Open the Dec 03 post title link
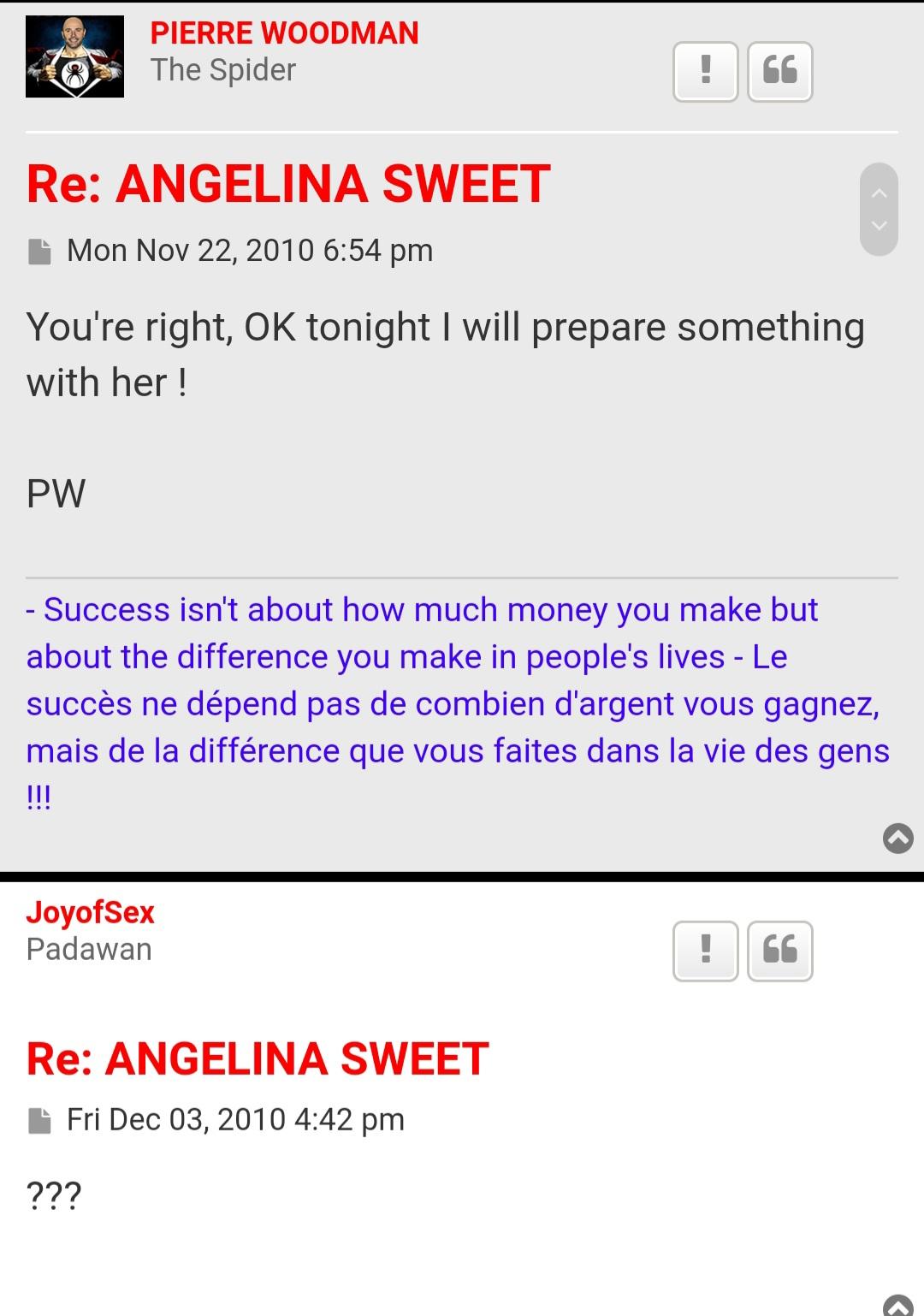 coord(258,1058)
